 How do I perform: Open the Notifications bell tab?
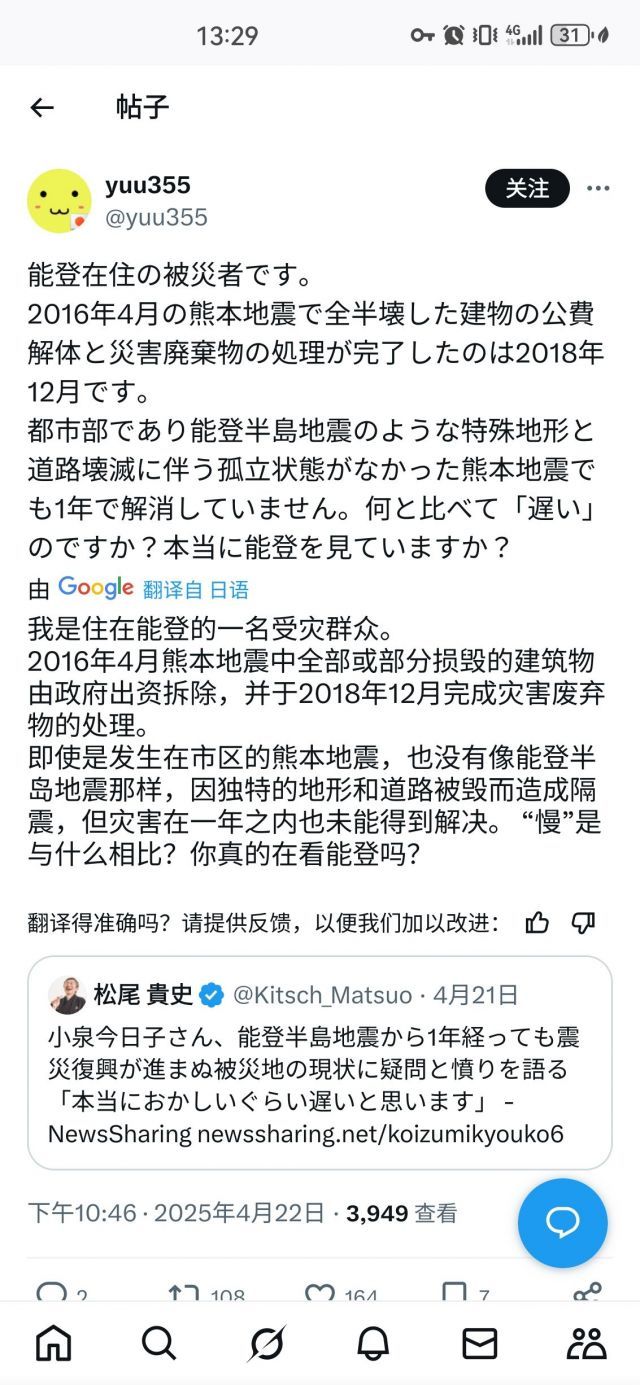(x=373, y=1343)
